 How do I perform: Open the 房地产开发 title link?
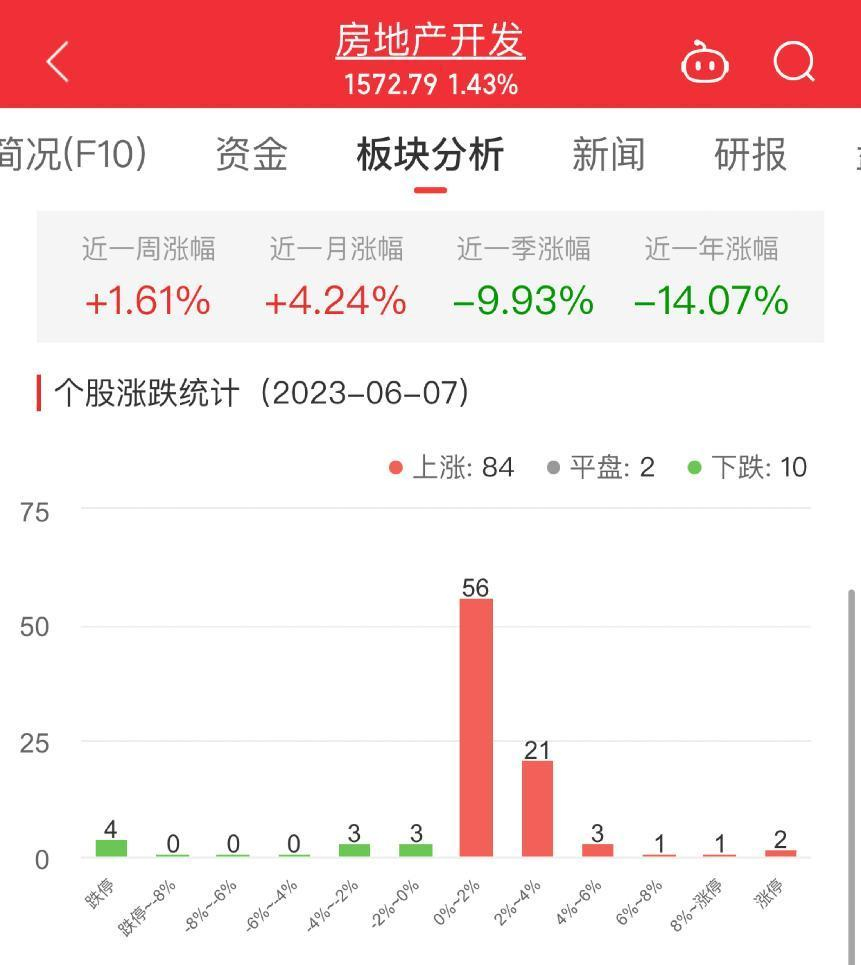[x=430, y=41]
